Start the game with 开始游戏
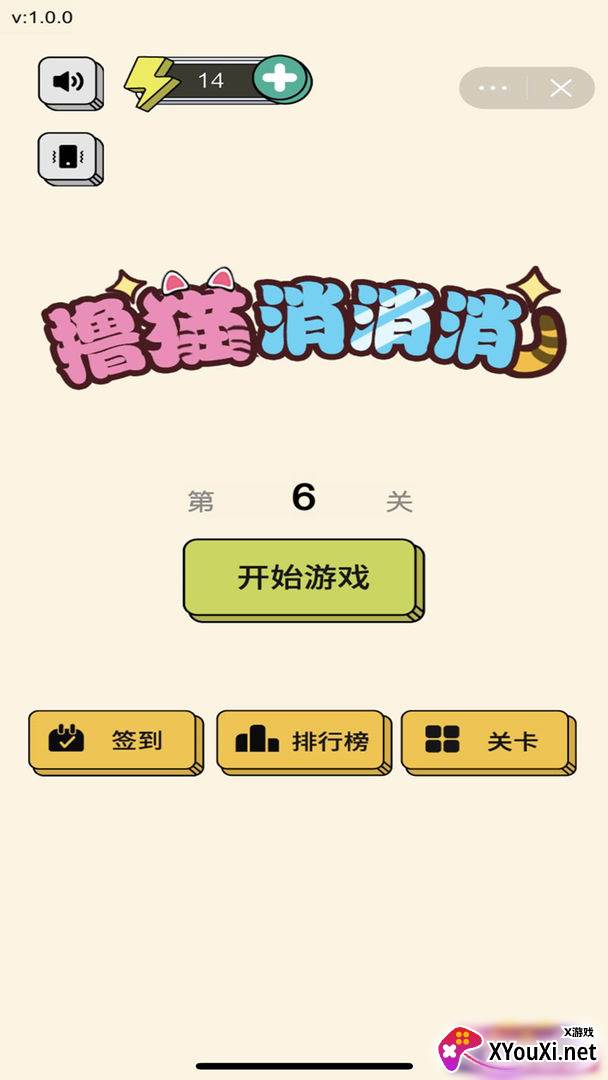 point(301,578)
